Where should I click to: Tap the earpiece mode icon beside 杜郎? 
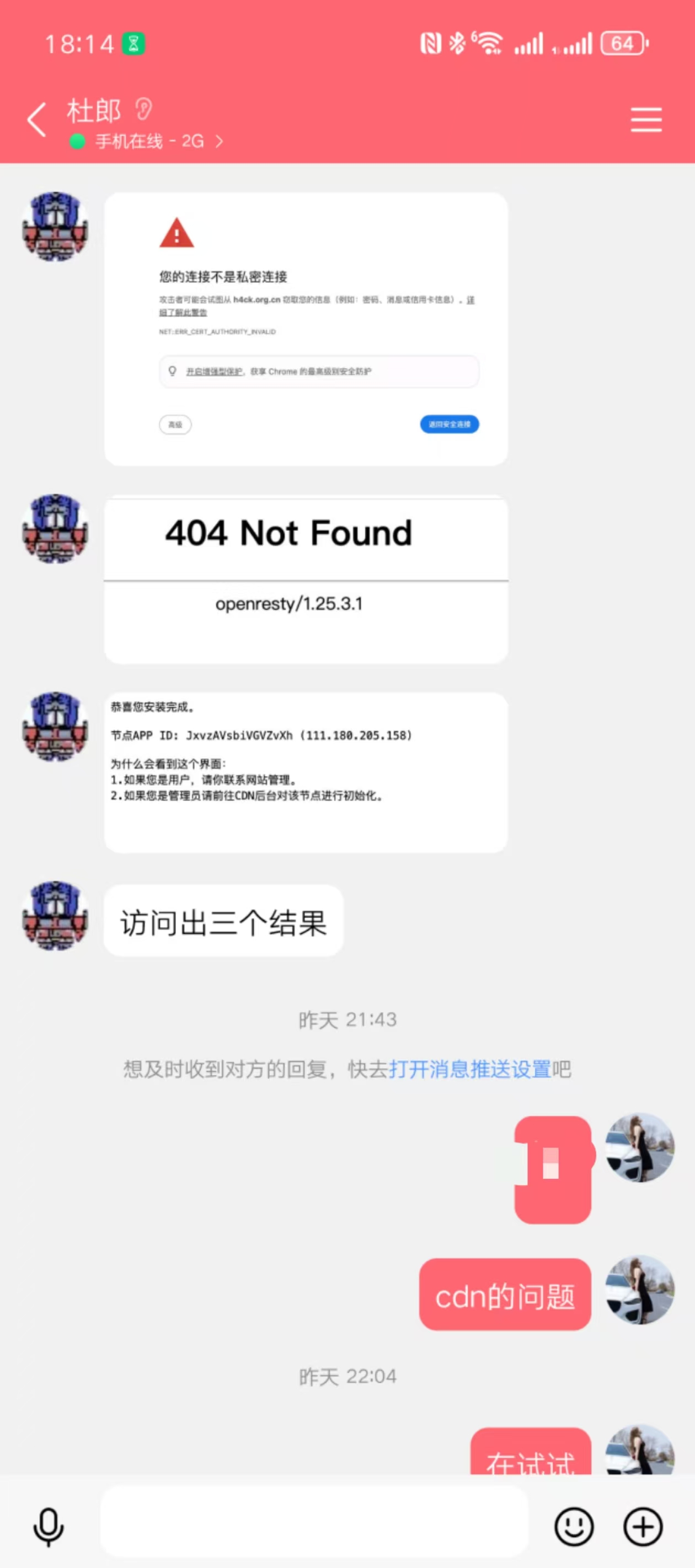click(144, 110)
